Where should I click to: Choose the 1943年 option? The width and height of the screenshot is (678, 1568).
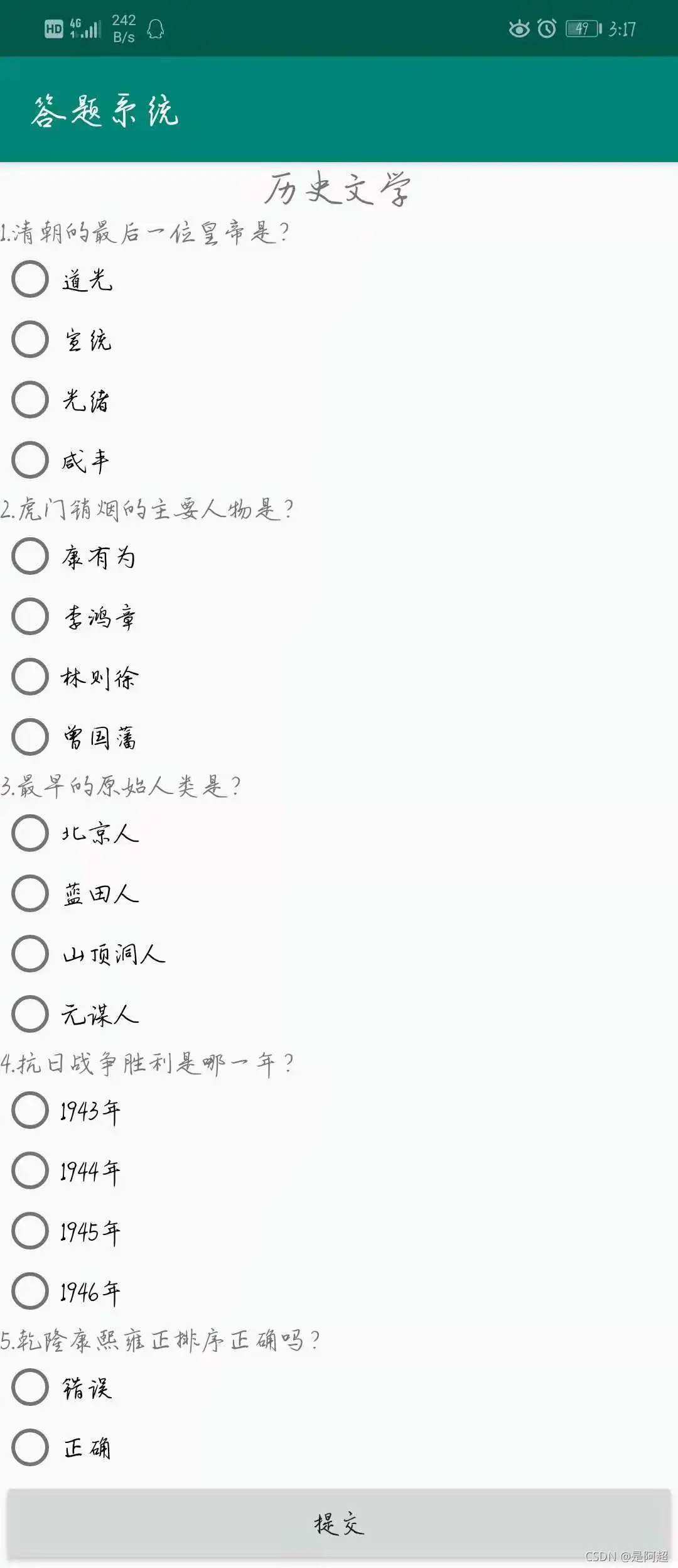point(30,1110)
